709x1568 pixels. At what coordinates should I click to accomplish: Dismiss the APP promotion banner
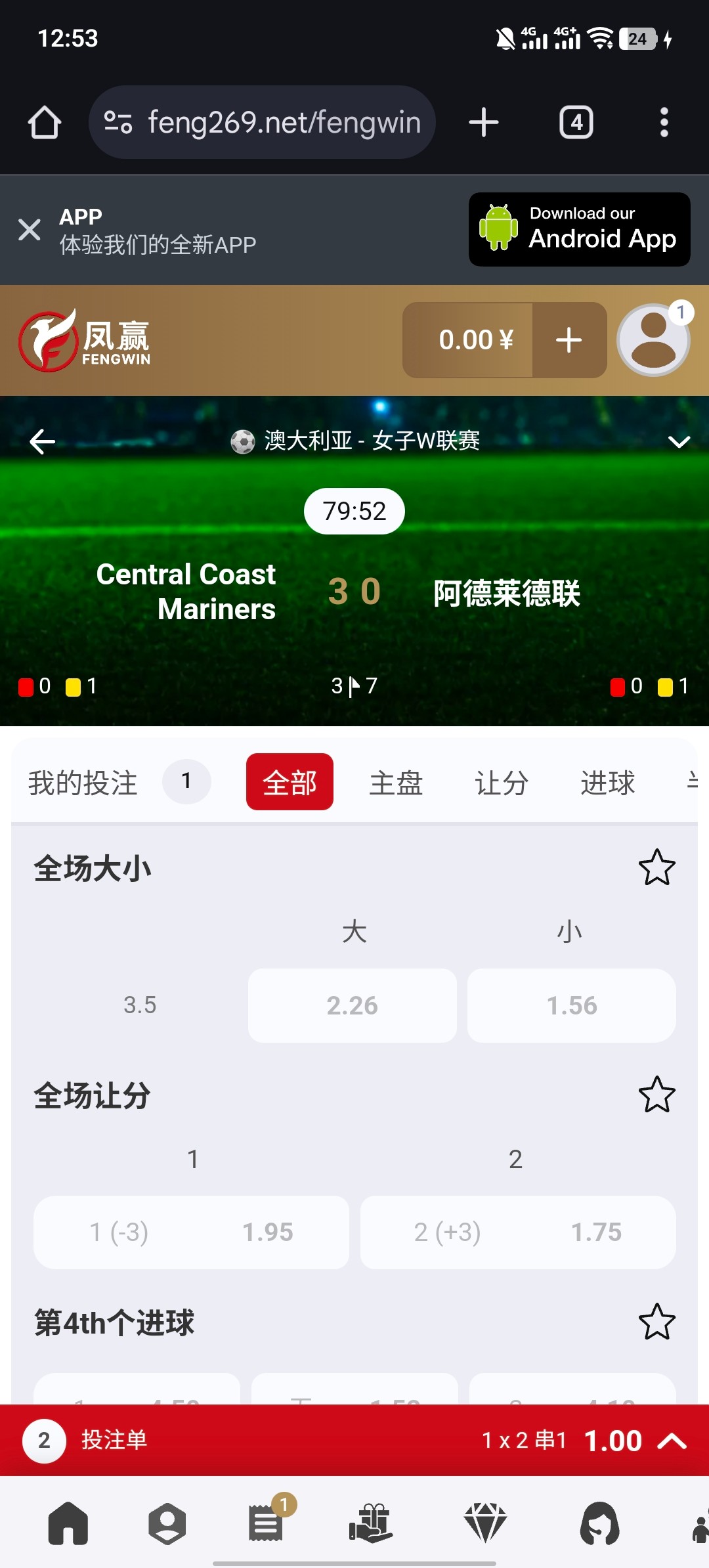tap(30, 230)
